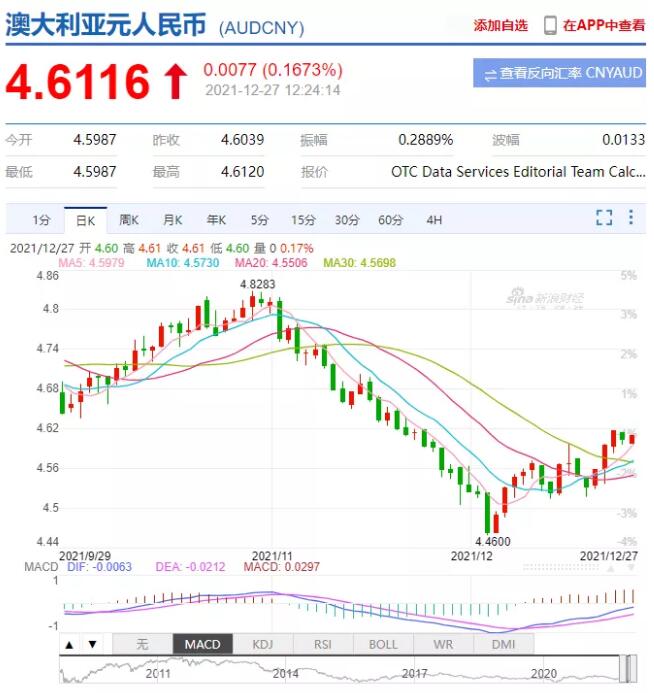654x693 pixels.
Task: Select the BOLL indicator
Action: click(x=383, y=645)
